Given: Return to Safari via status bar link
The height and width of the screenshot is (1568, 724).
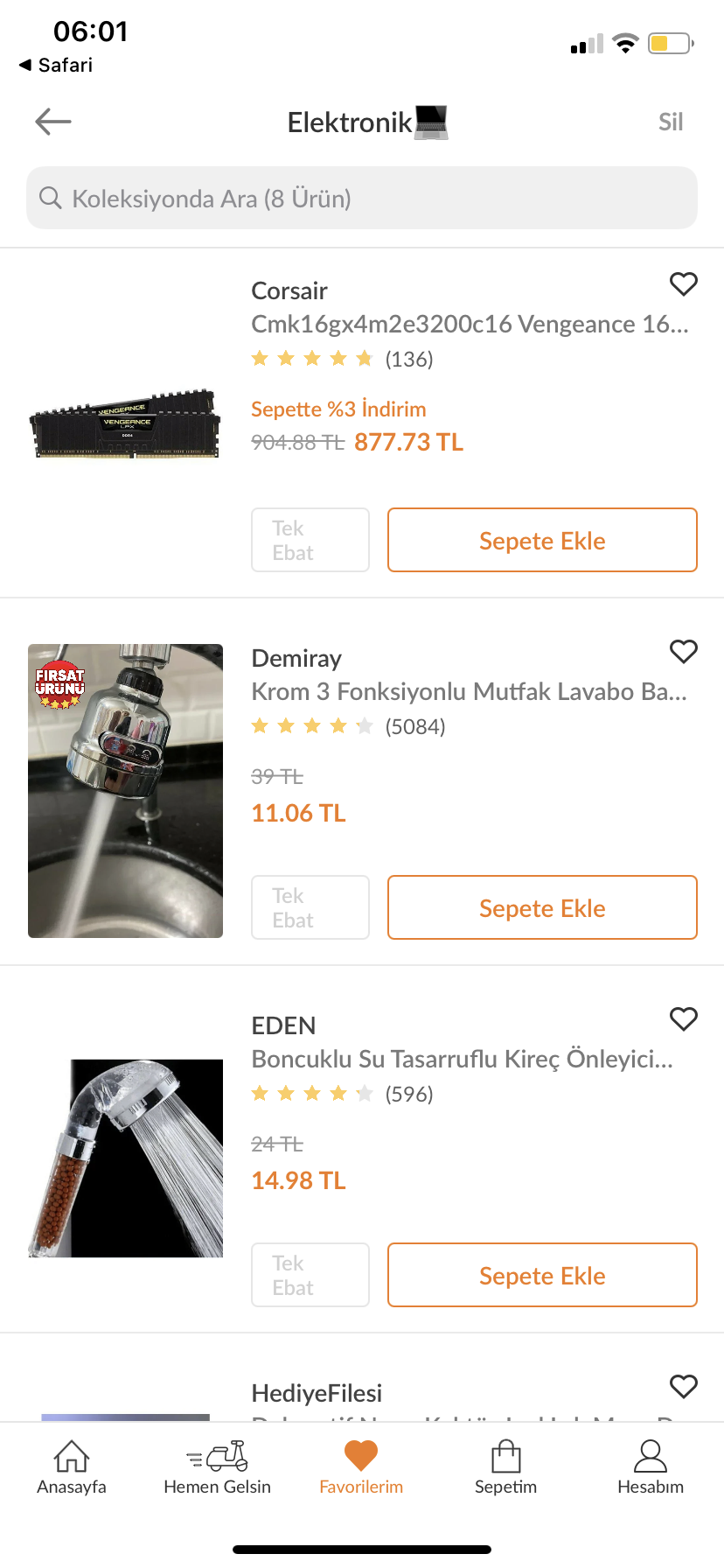Looking at the screenshot, I should click(57, 66).
